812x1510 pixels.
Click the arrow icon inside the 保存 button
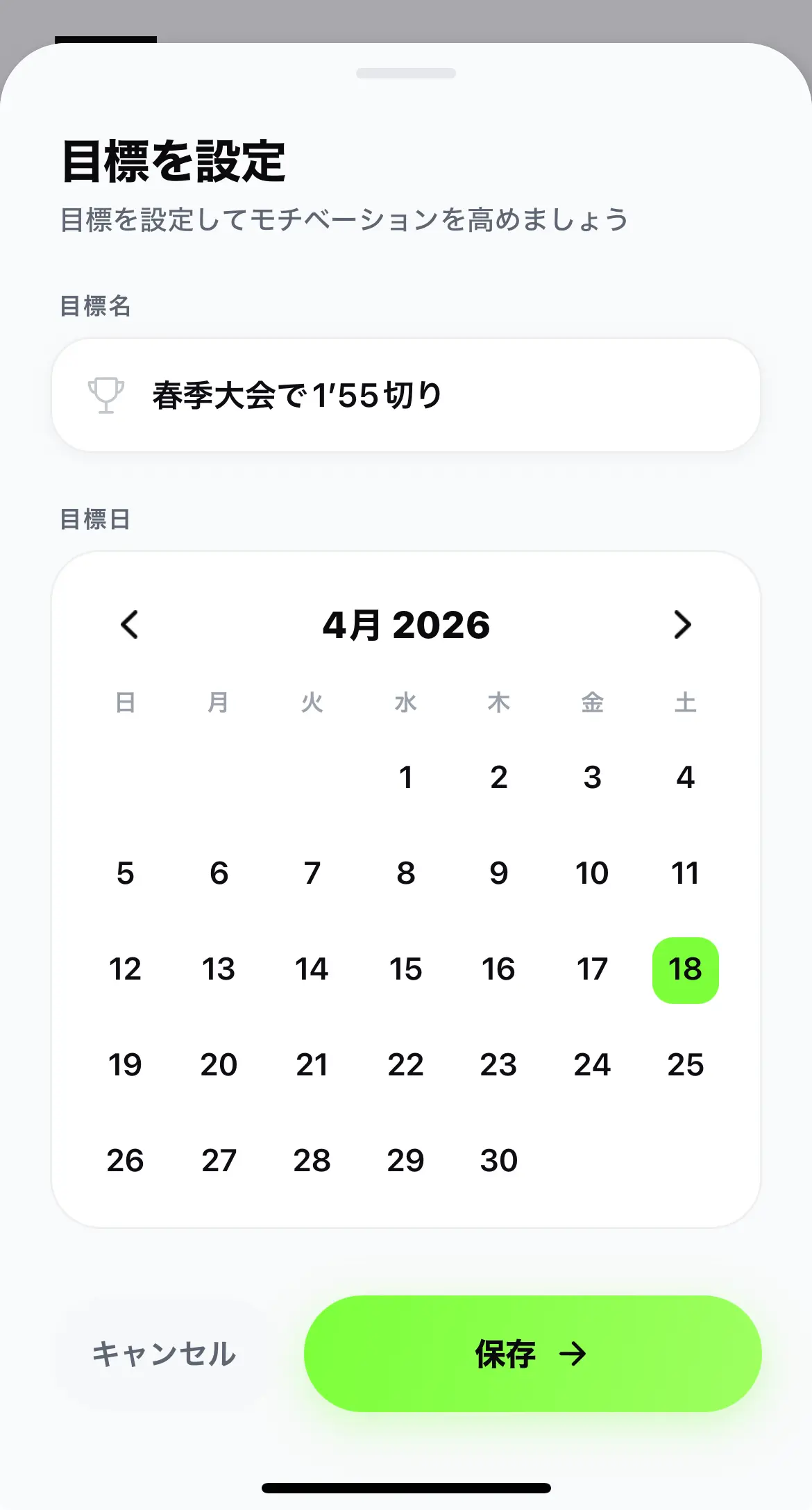point(575,1352)
